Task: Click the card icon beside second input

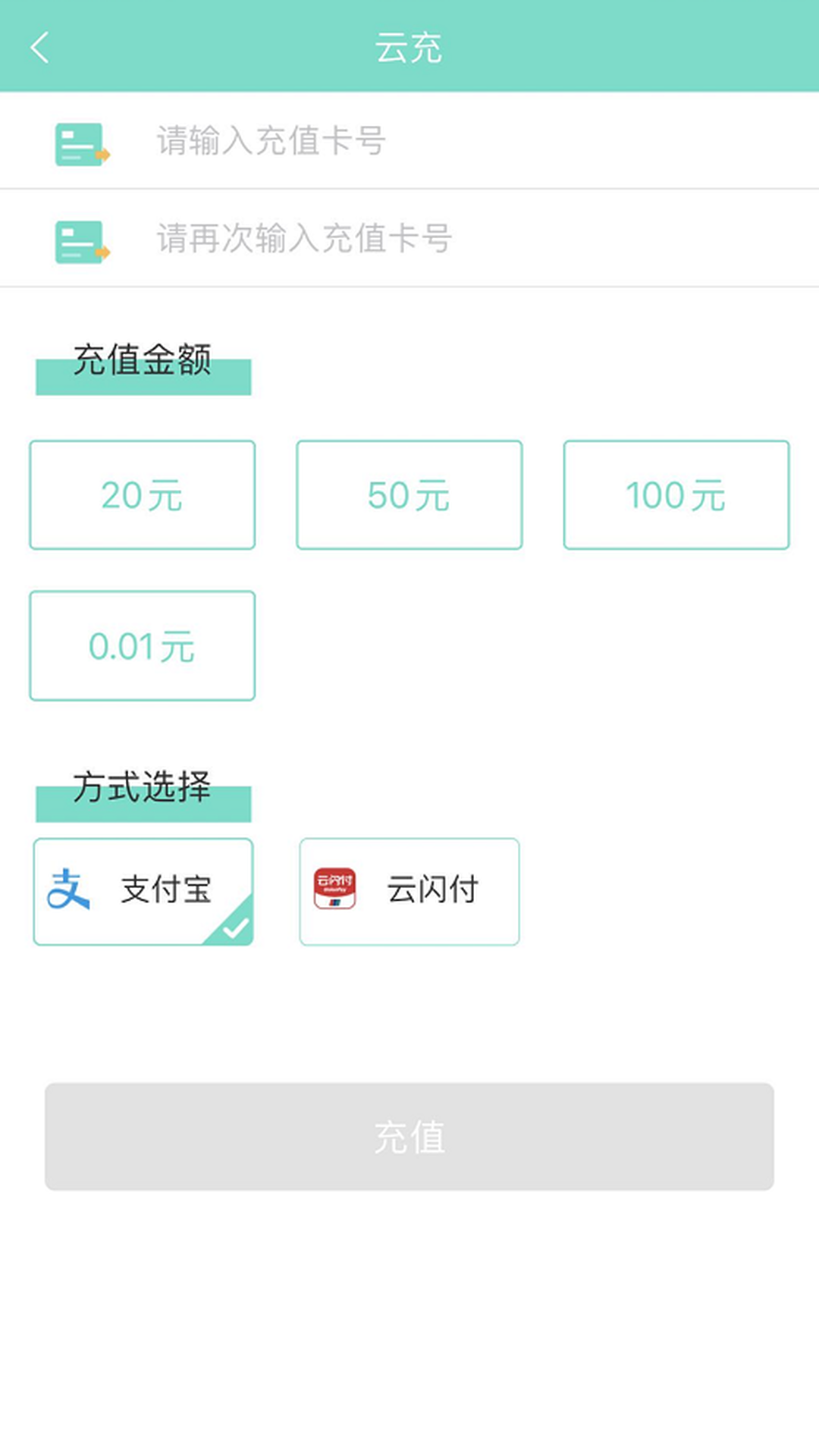Action: pos(82,239)
